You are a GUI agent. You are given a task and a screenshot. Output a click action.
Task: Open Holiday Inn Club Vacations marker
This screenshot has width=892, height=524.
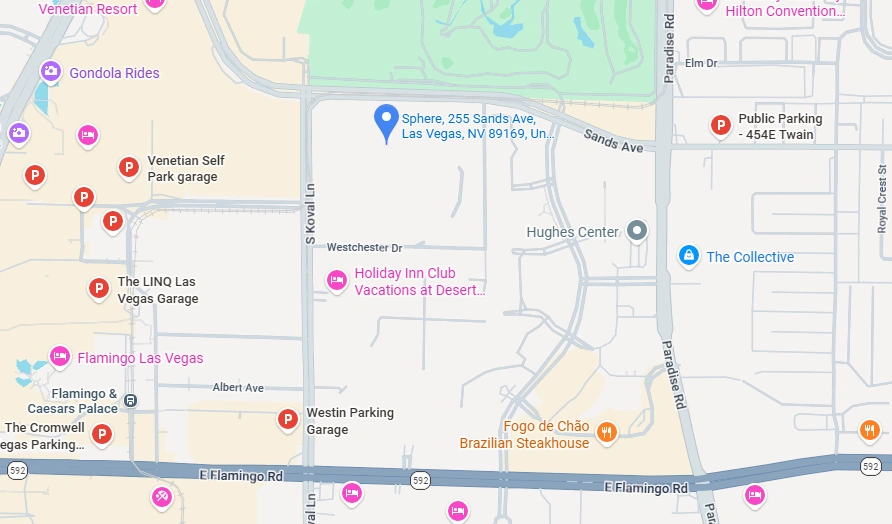(337, 281)
